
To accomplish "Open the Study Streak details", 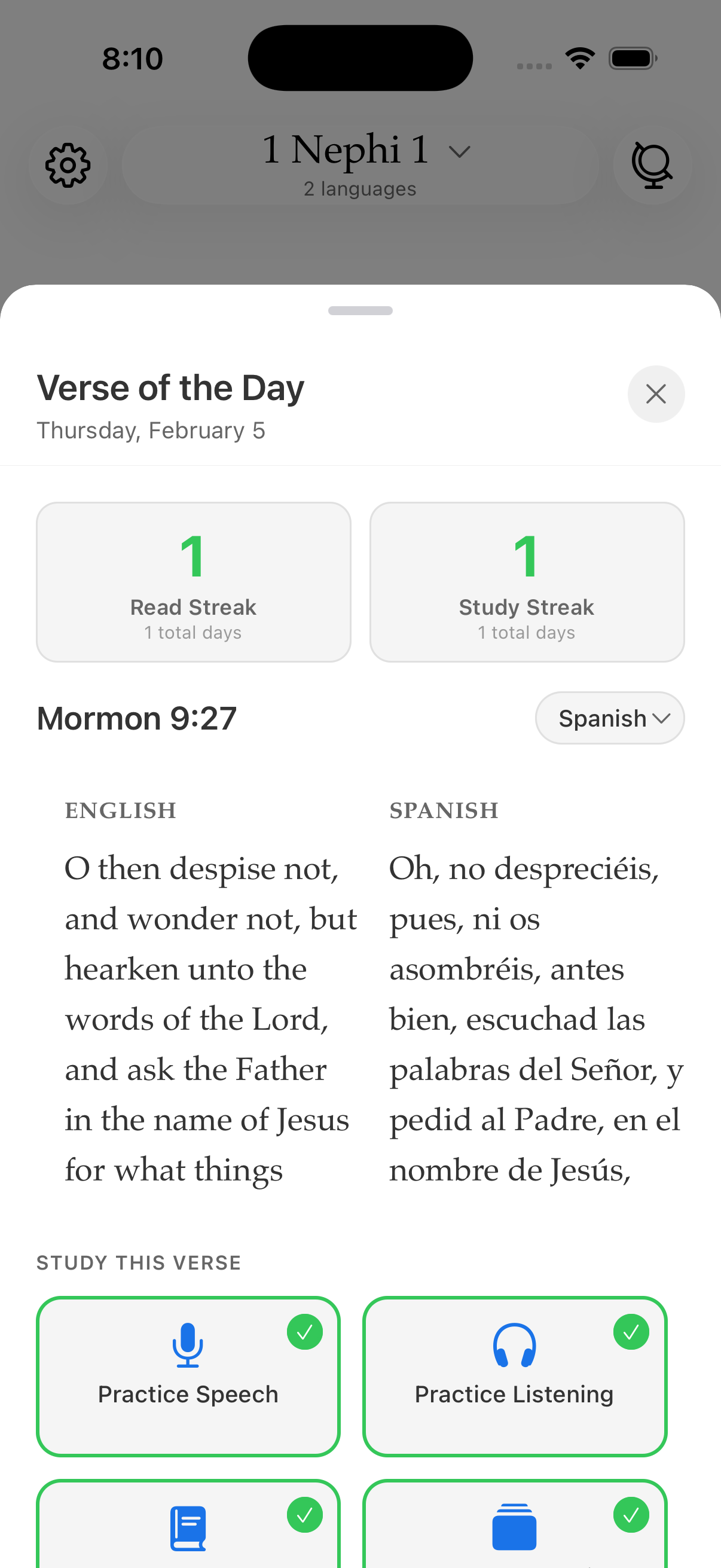I will pos(526,581).
